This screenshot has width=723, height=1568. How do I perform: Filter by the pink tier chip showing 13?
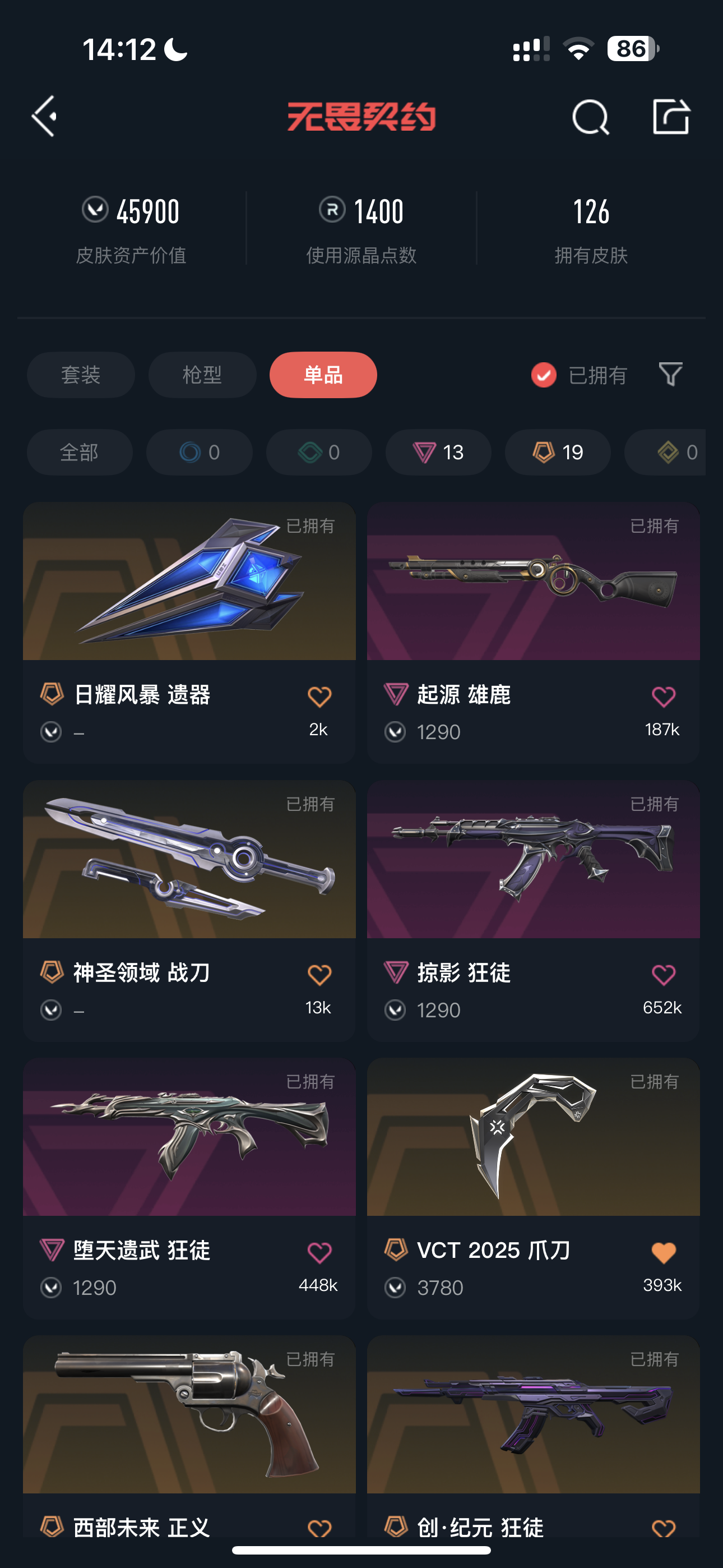[x=438, y=452]
